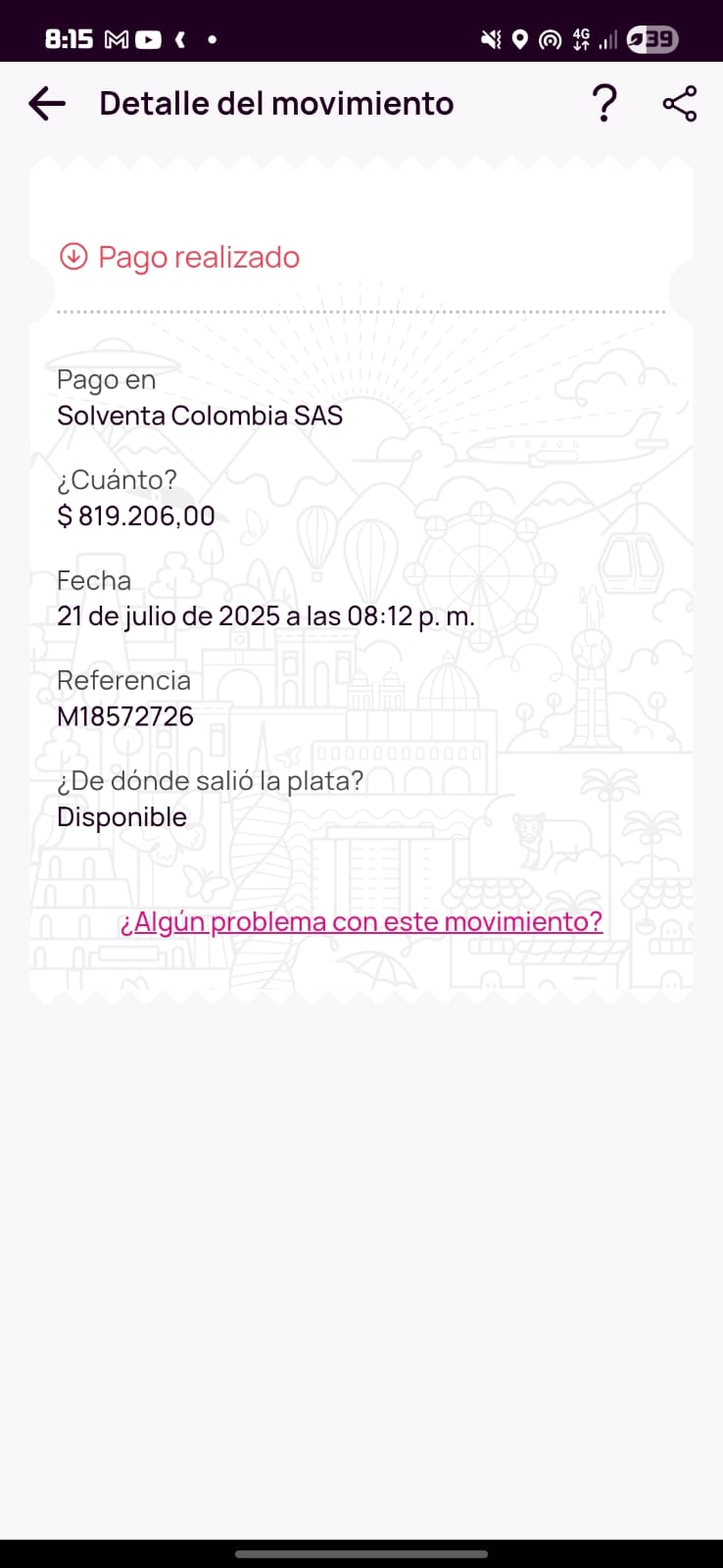Open the help question mark
723x1568 pixels.
pyautogui.click(x=604, y=103)
